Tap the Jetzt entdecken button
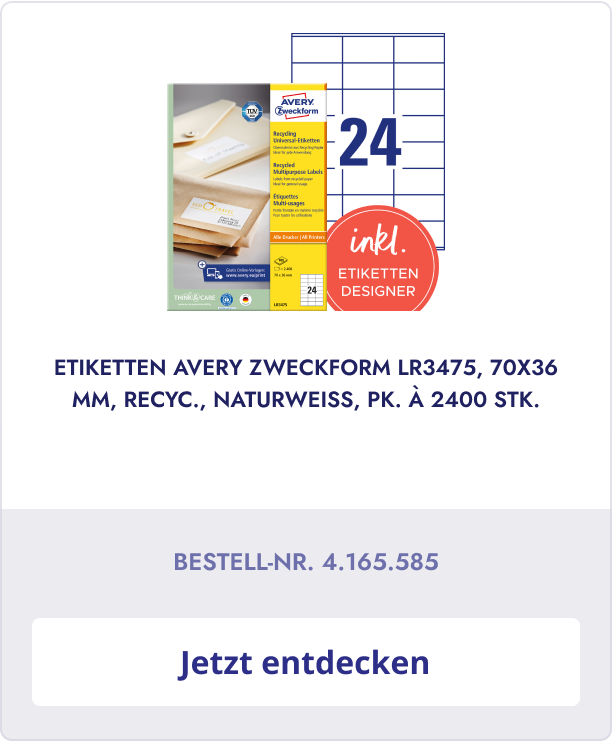 tap(305, 662)
